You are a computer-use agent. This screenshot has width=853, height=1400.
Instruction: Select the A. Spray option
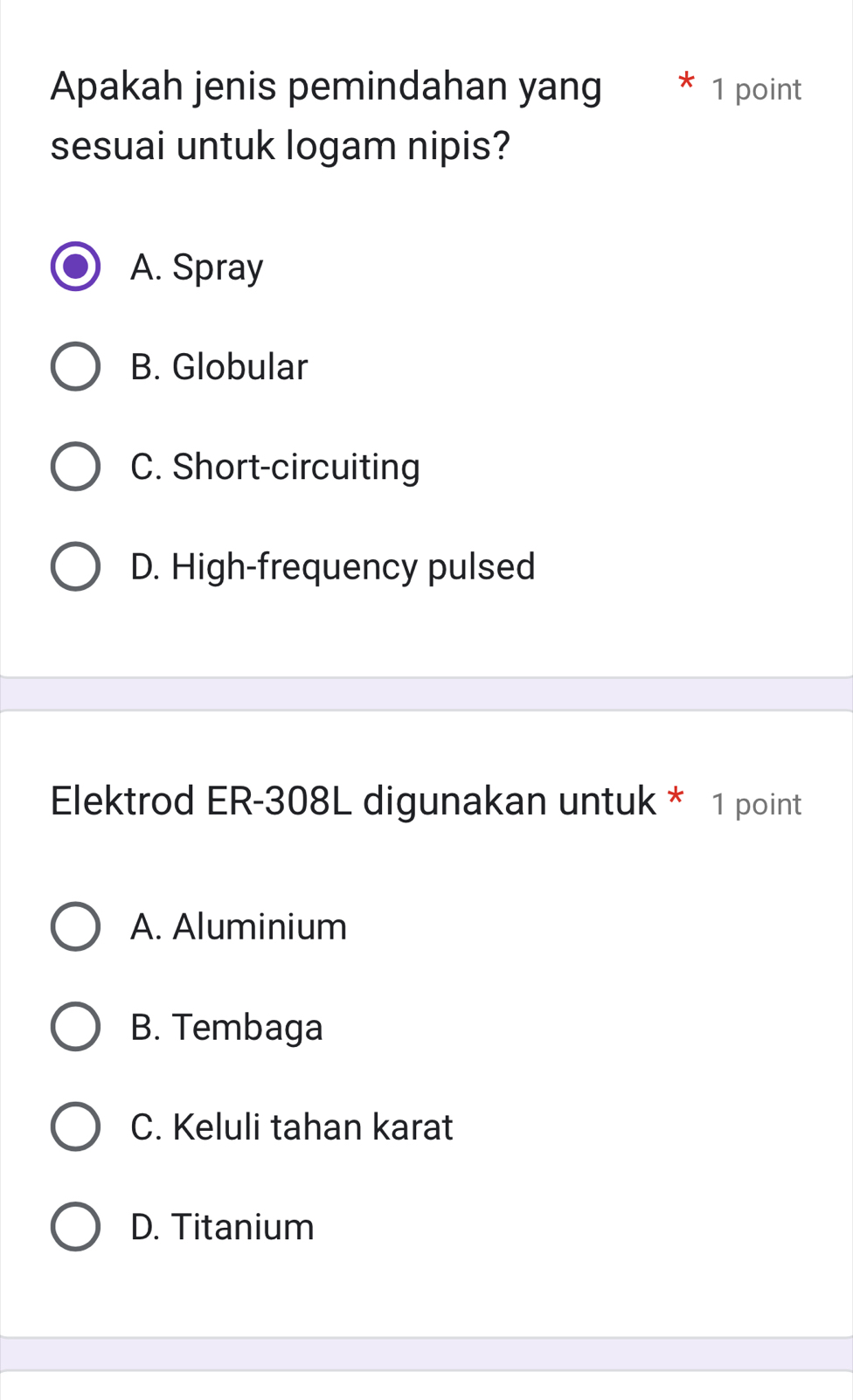(x=75, y=267)
